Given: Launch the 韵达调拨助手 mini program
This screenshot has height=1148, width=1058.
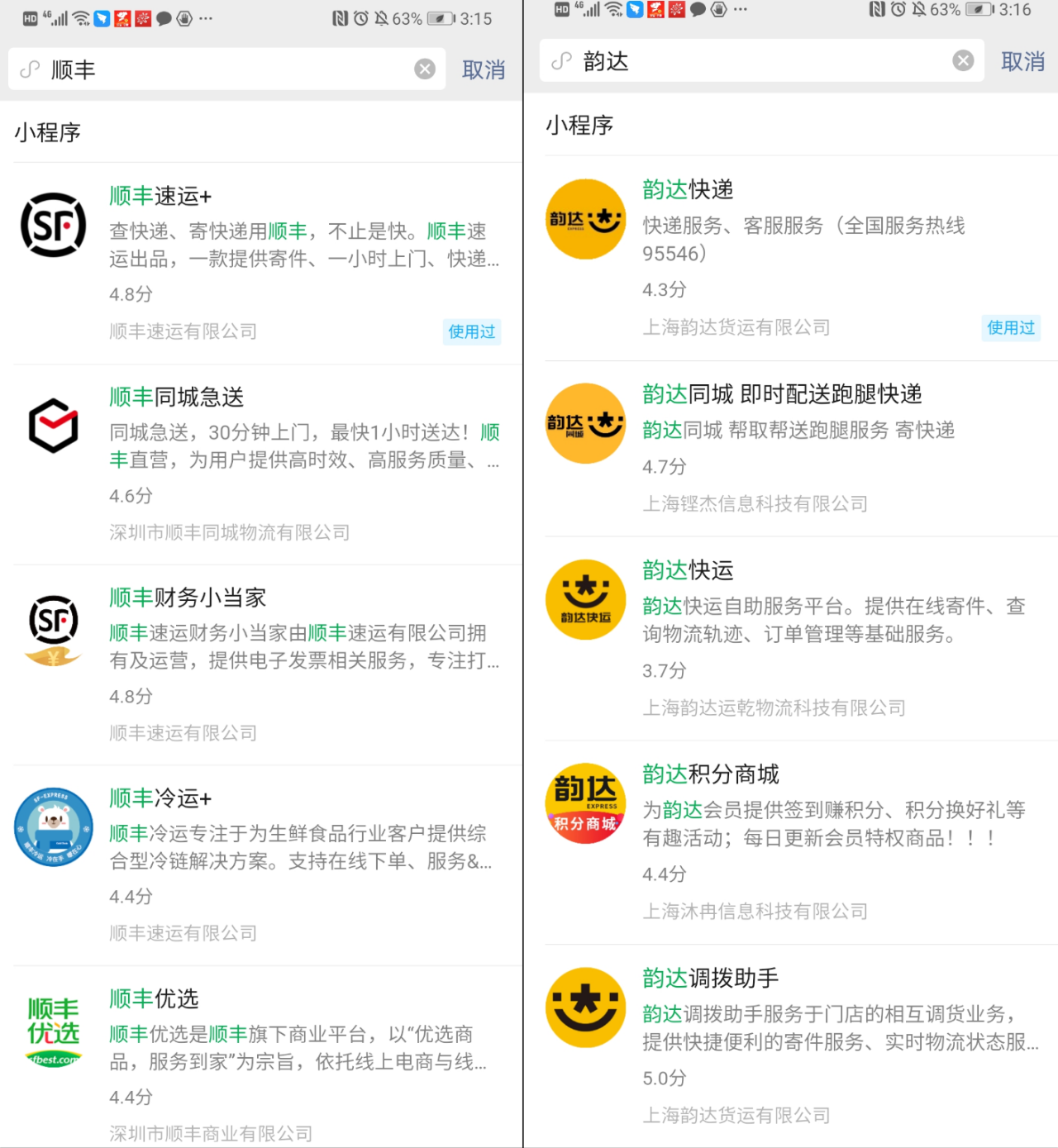Looking at the screenshot, I should pyautogui.click(x=710, y=979).
